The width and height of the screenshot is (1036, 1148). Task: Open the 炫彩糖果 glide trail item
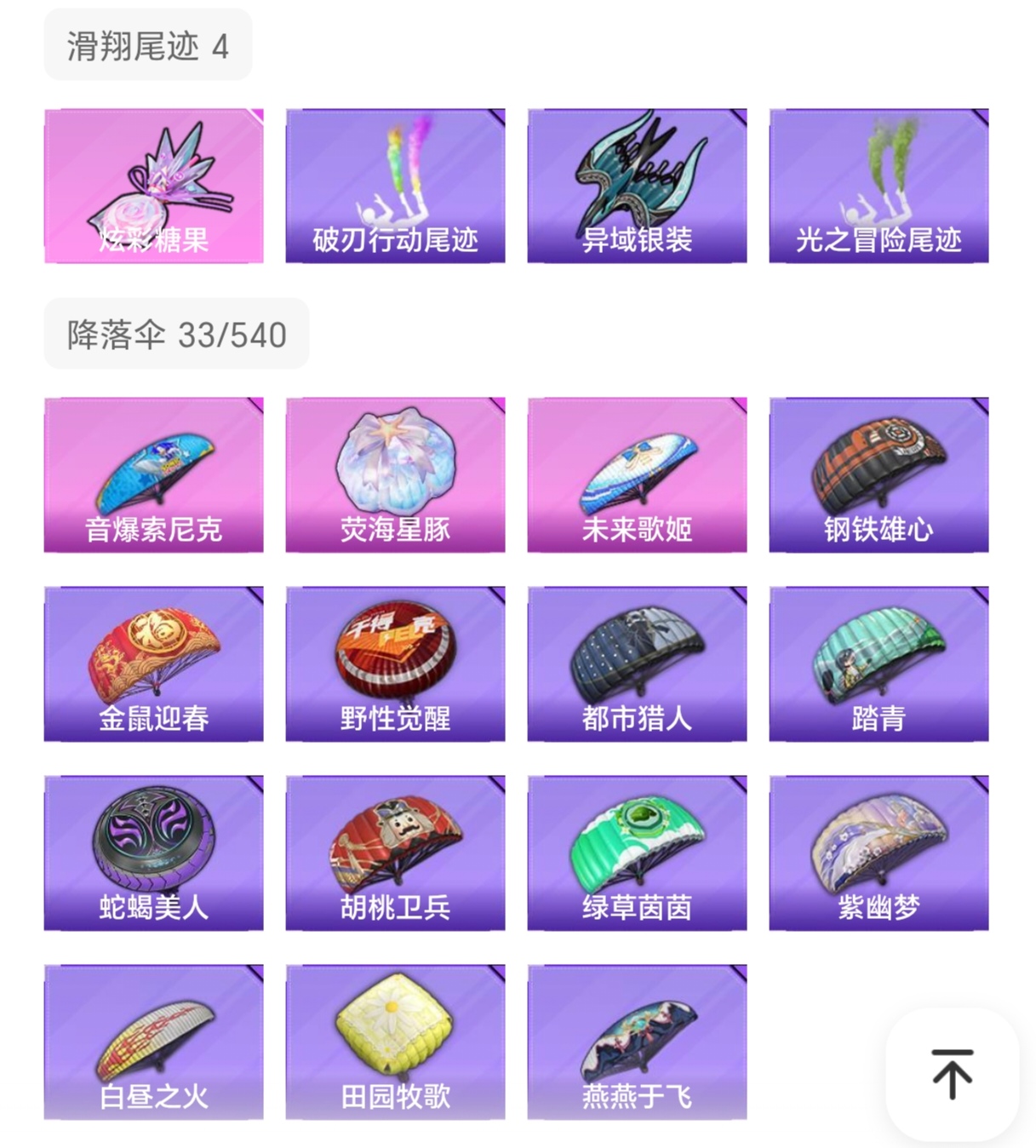coord(154,186)
